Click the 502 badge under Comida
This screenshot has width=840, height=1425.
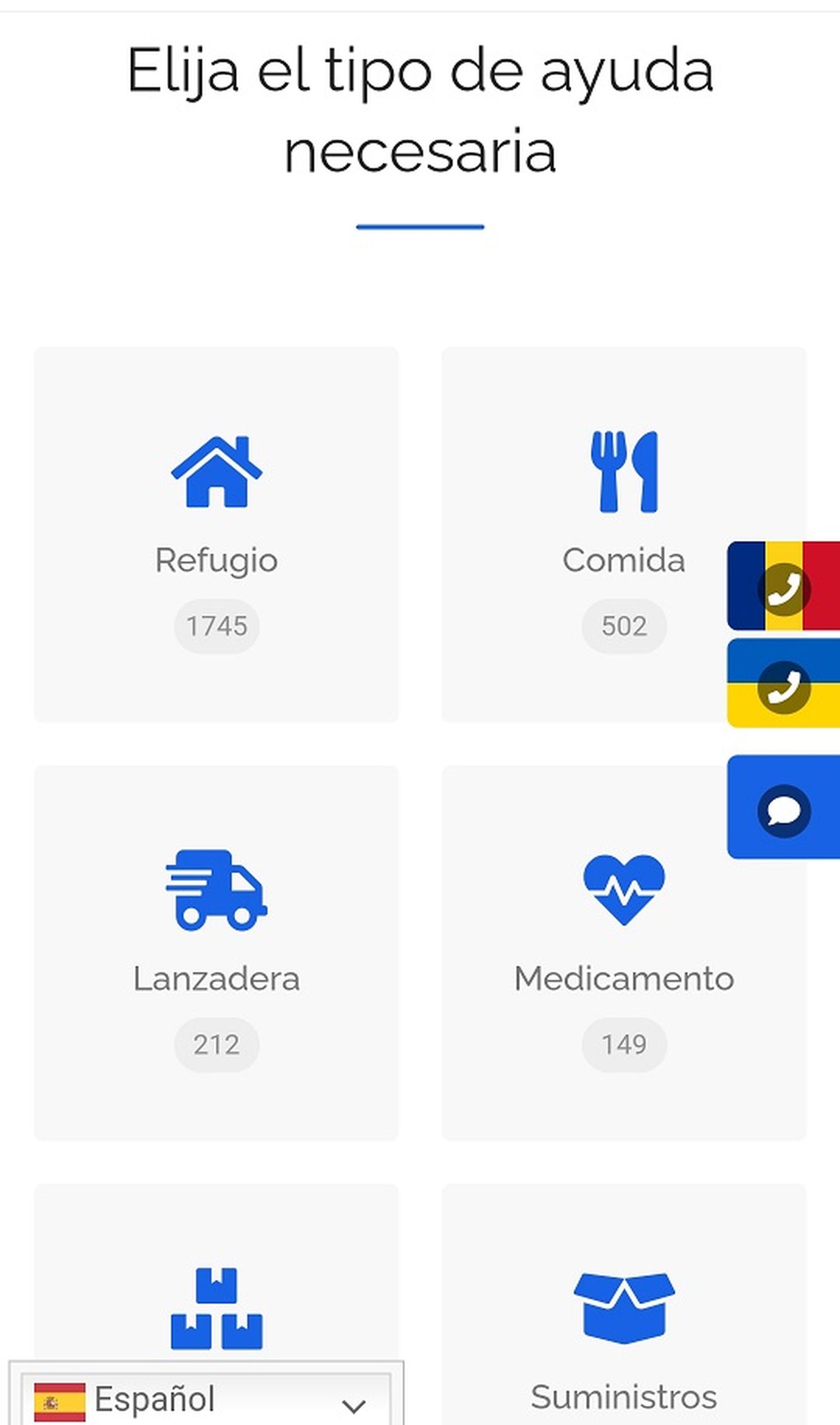(623, 626)
